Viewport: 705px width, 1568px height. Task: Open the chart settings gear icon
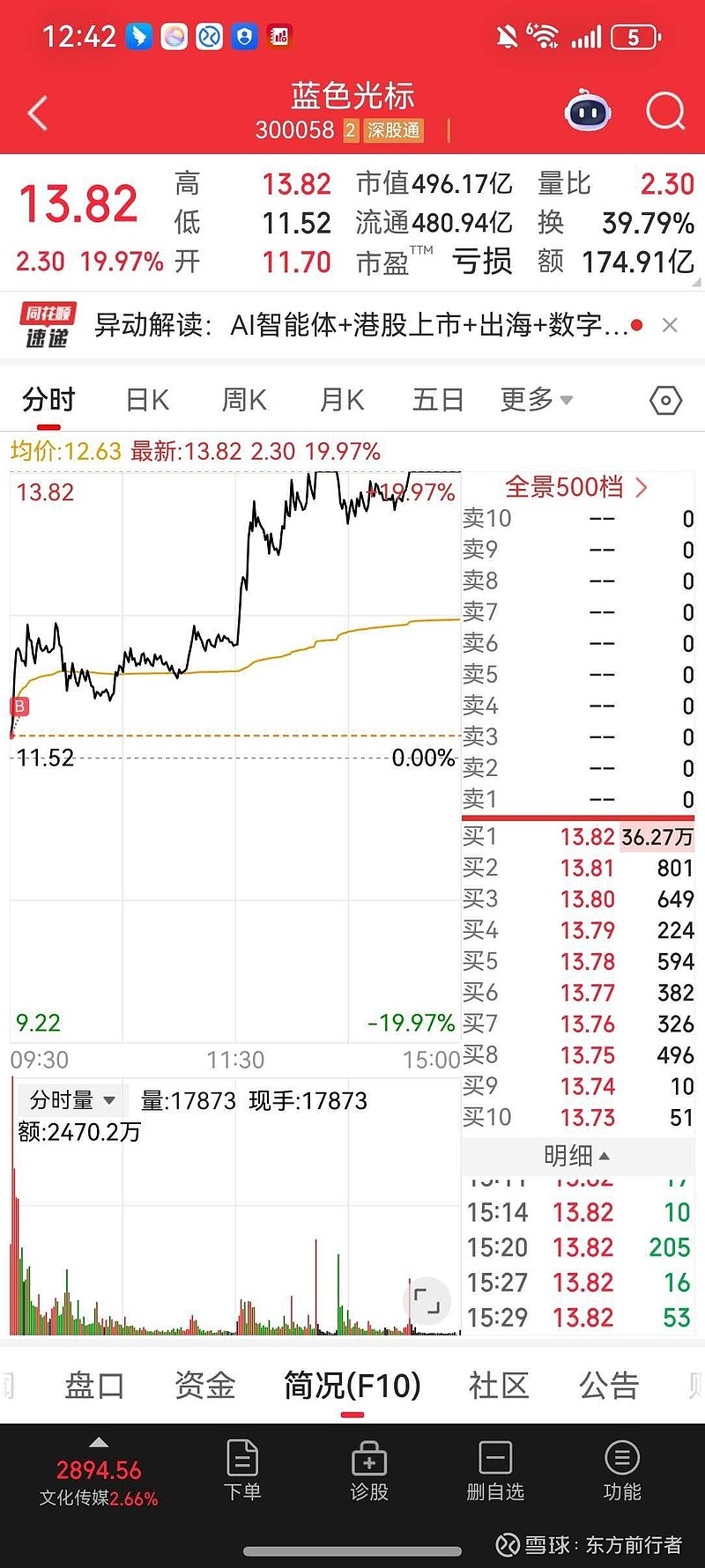[664, 399]
